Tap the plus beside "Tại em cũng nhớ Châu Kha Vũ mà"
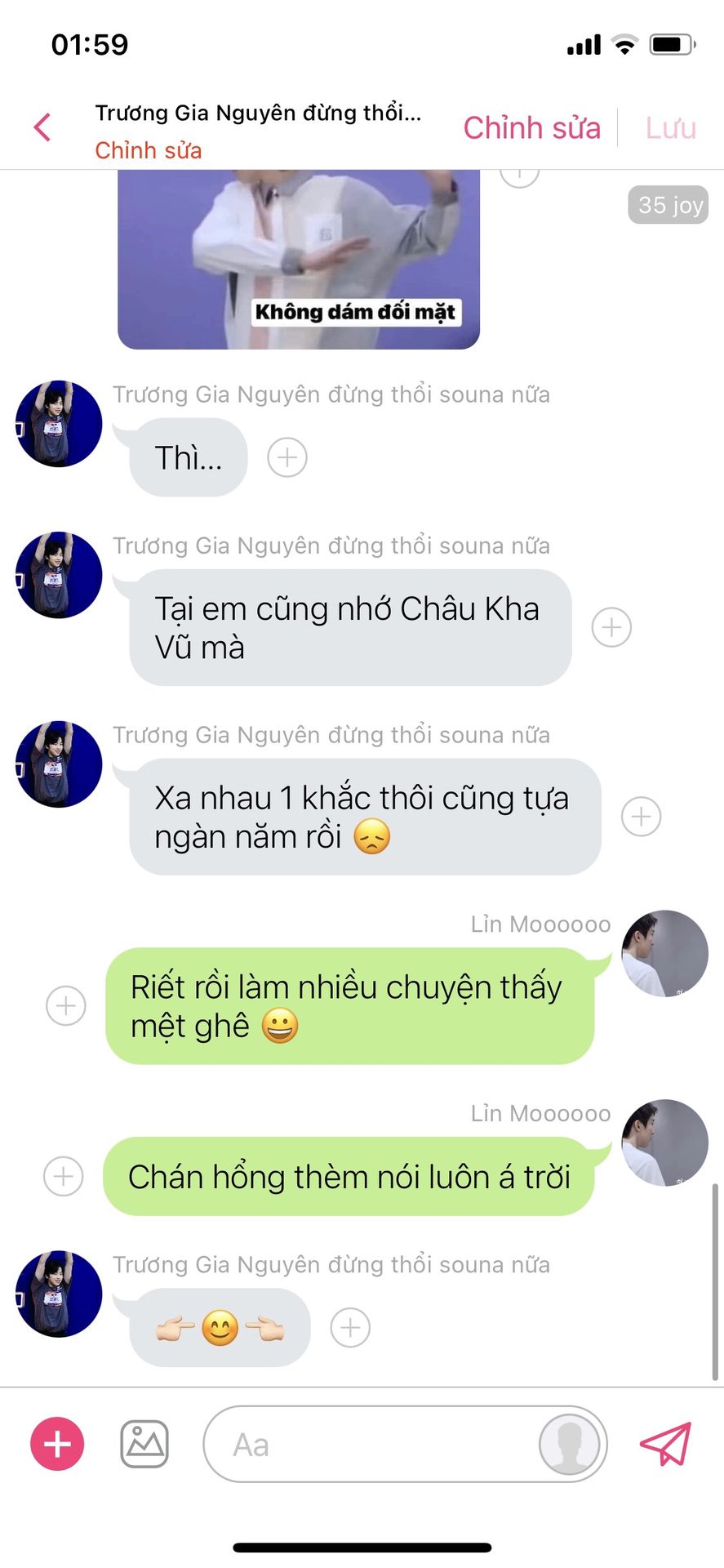 tap(611, 627)
